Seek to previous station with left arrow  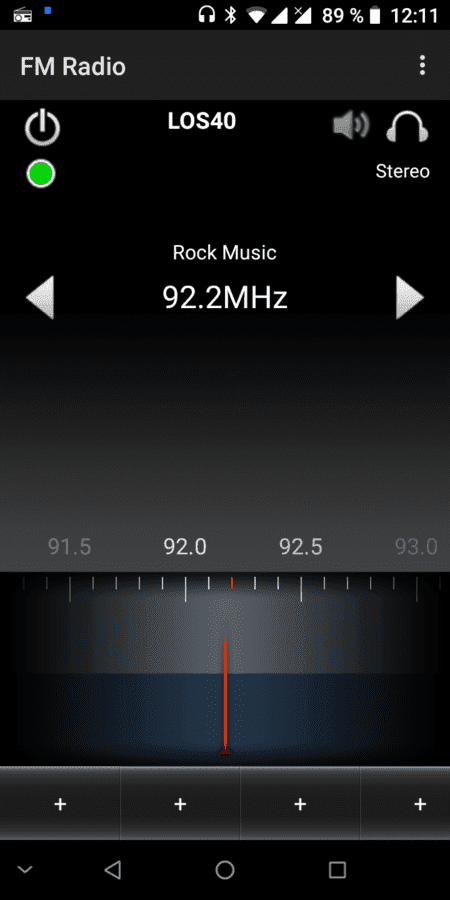tap(40, 297)
